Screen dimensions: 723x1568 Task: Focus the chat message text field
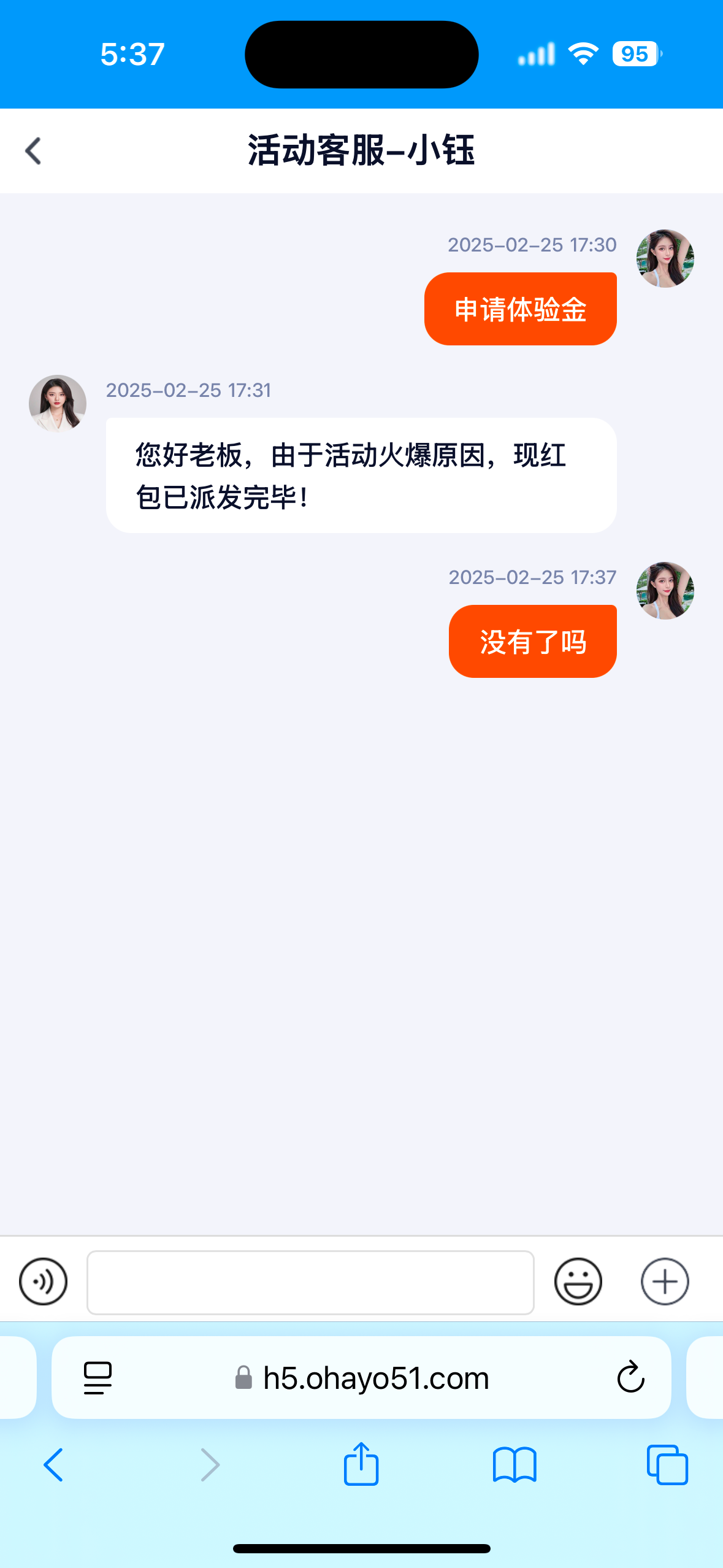point(310,1283)
